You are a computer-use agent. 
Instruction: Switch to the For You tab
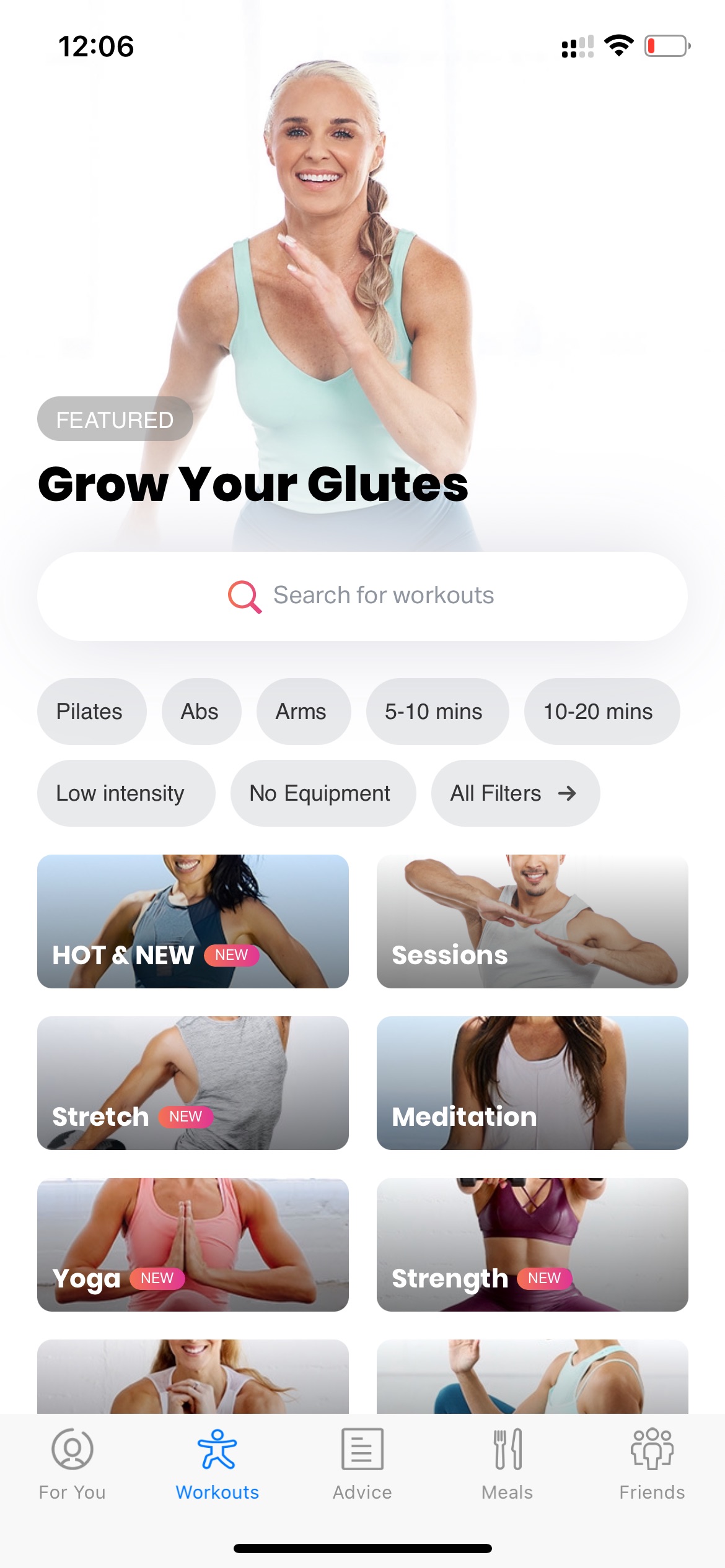pyautogui.click(x=72, y=1464)
